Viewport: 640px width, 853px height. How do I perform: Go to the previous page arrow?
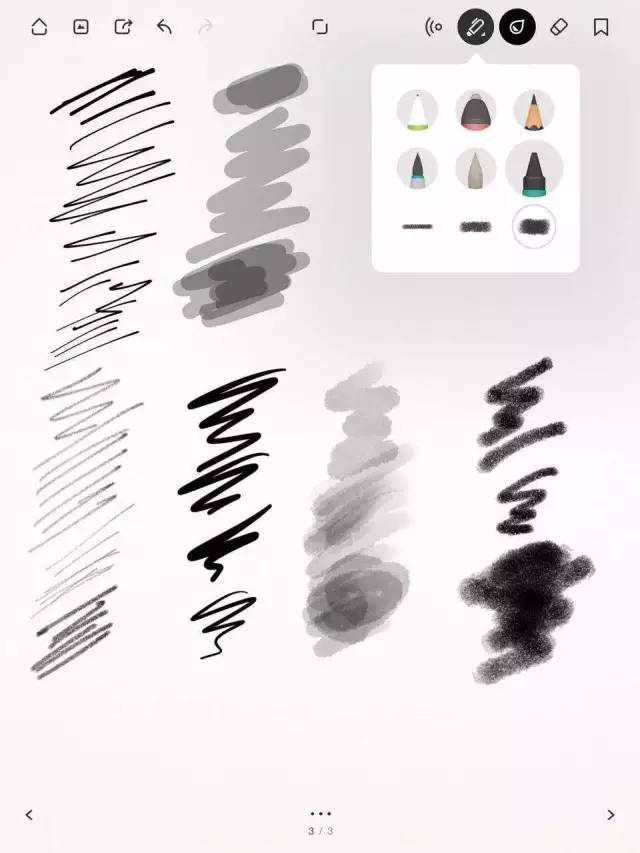[29, 814]
